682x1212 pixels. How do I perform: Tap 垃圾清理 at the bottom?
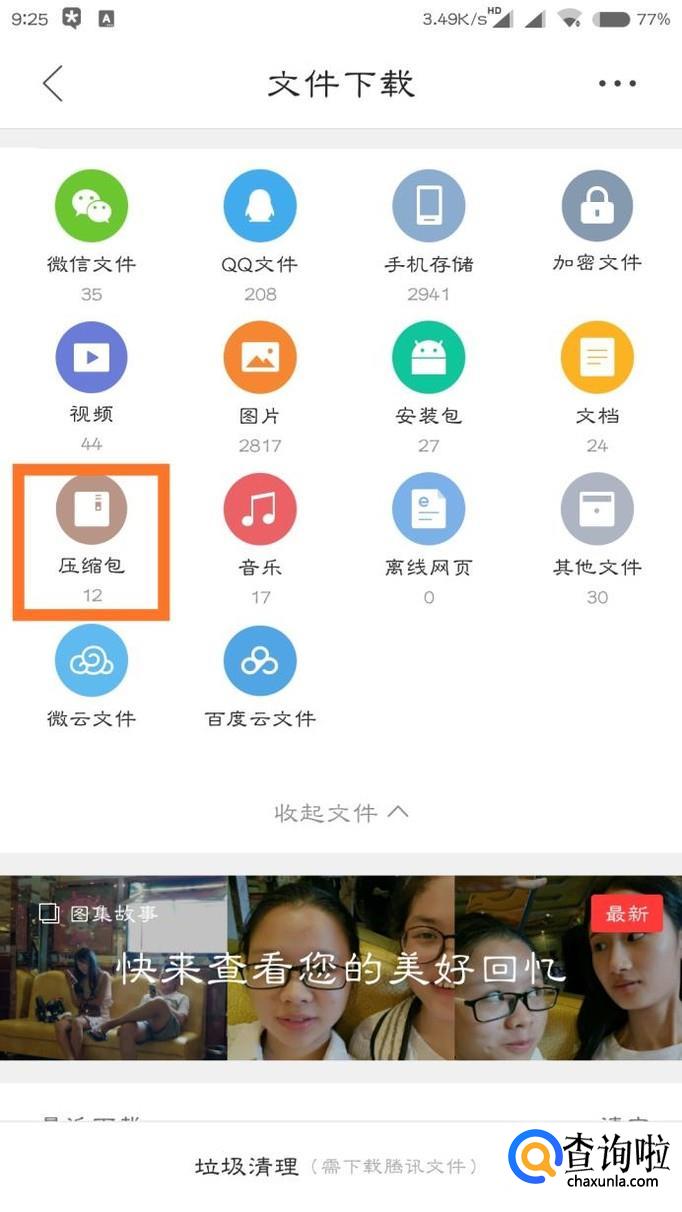[246, 1166]
